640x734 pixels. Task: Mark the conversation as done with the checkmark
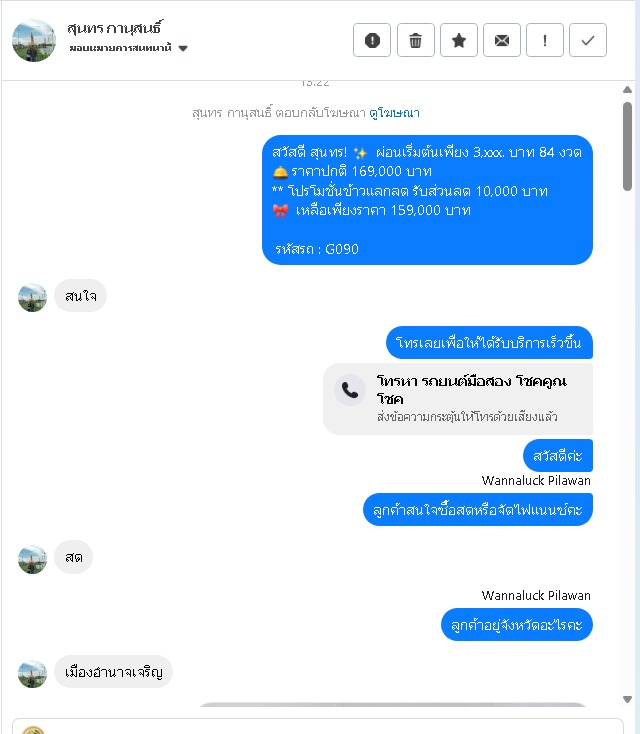pos(588,40)
